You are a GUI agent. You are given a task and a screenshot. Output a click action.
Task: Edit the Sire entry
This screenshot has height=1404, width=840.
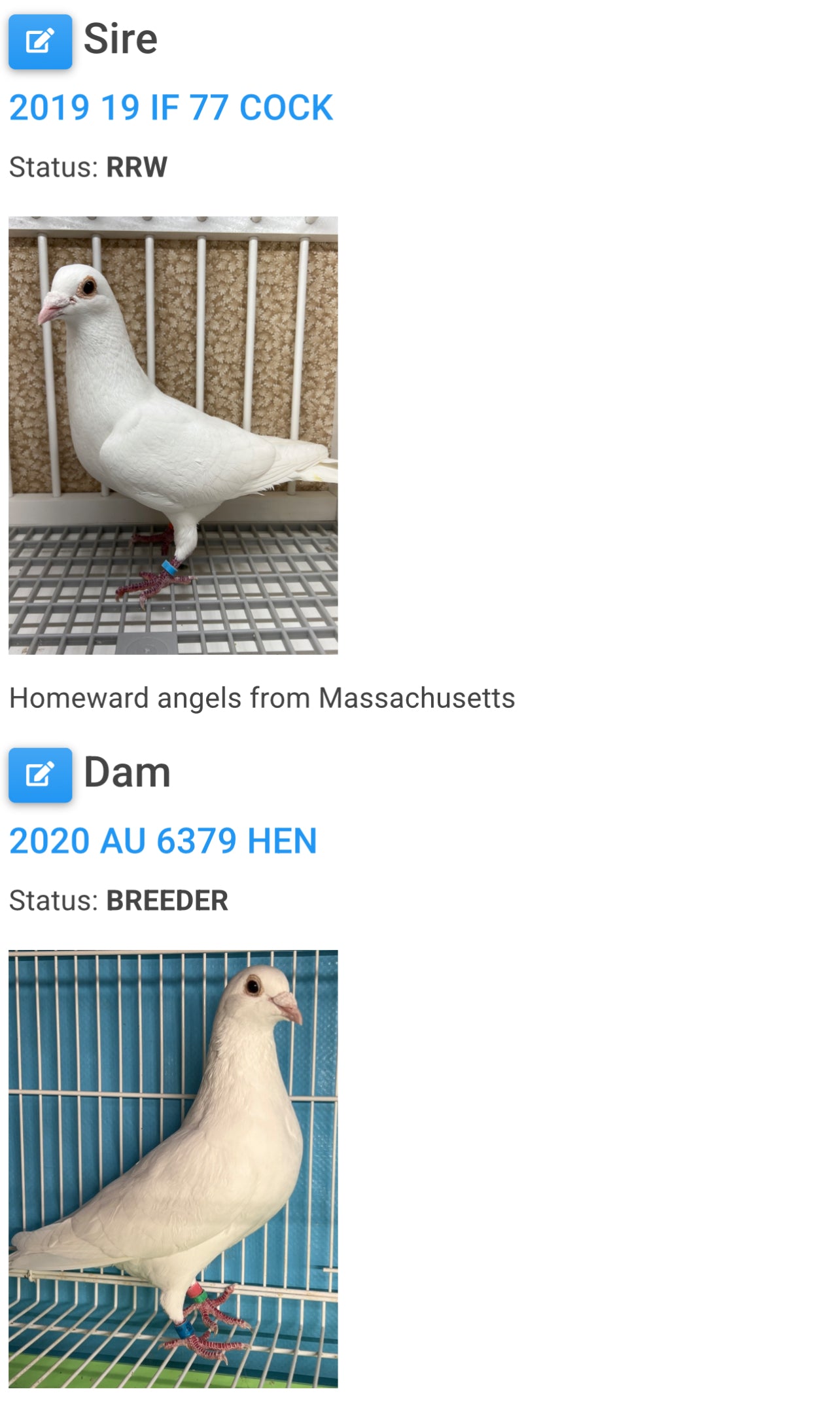(40, 41)
